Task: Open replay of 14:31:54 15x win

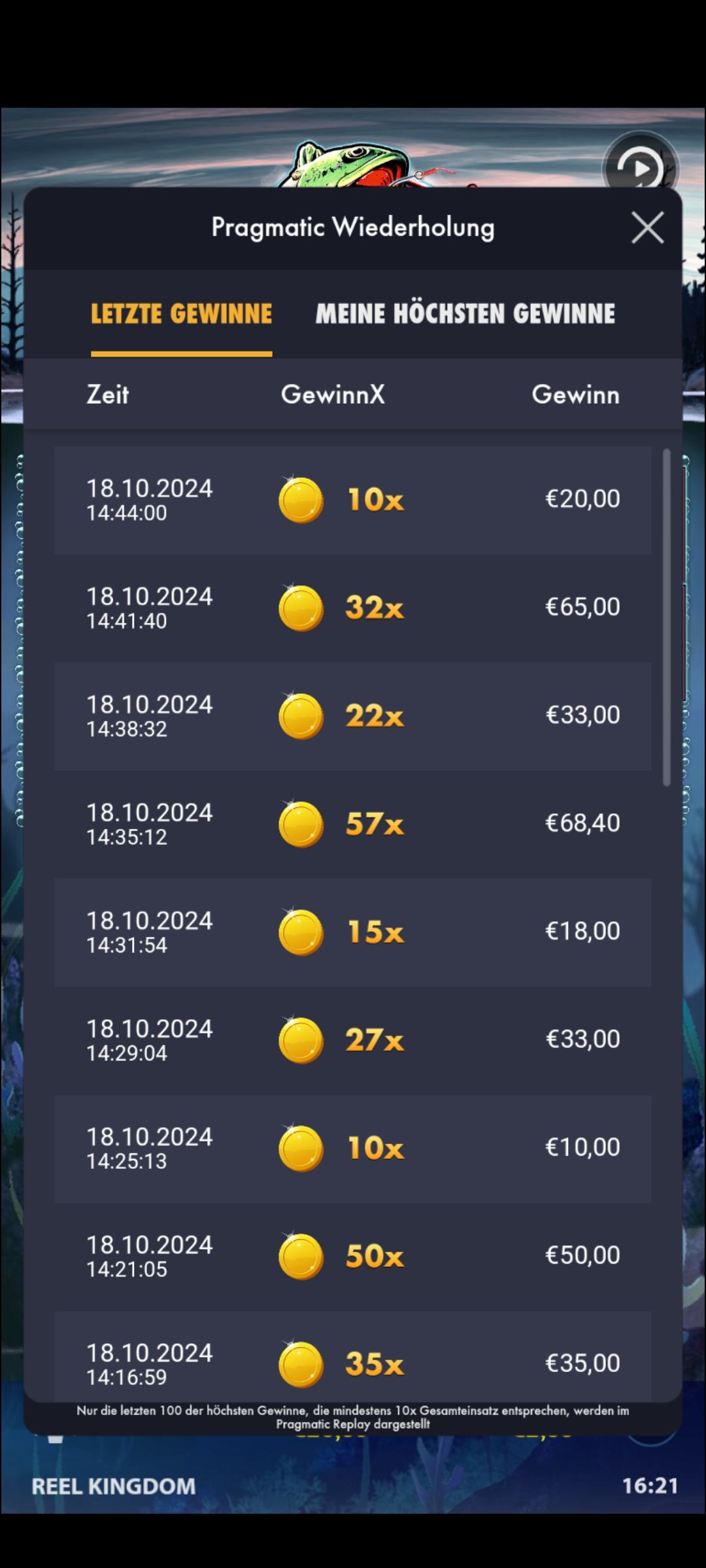Action: point(352,932)
